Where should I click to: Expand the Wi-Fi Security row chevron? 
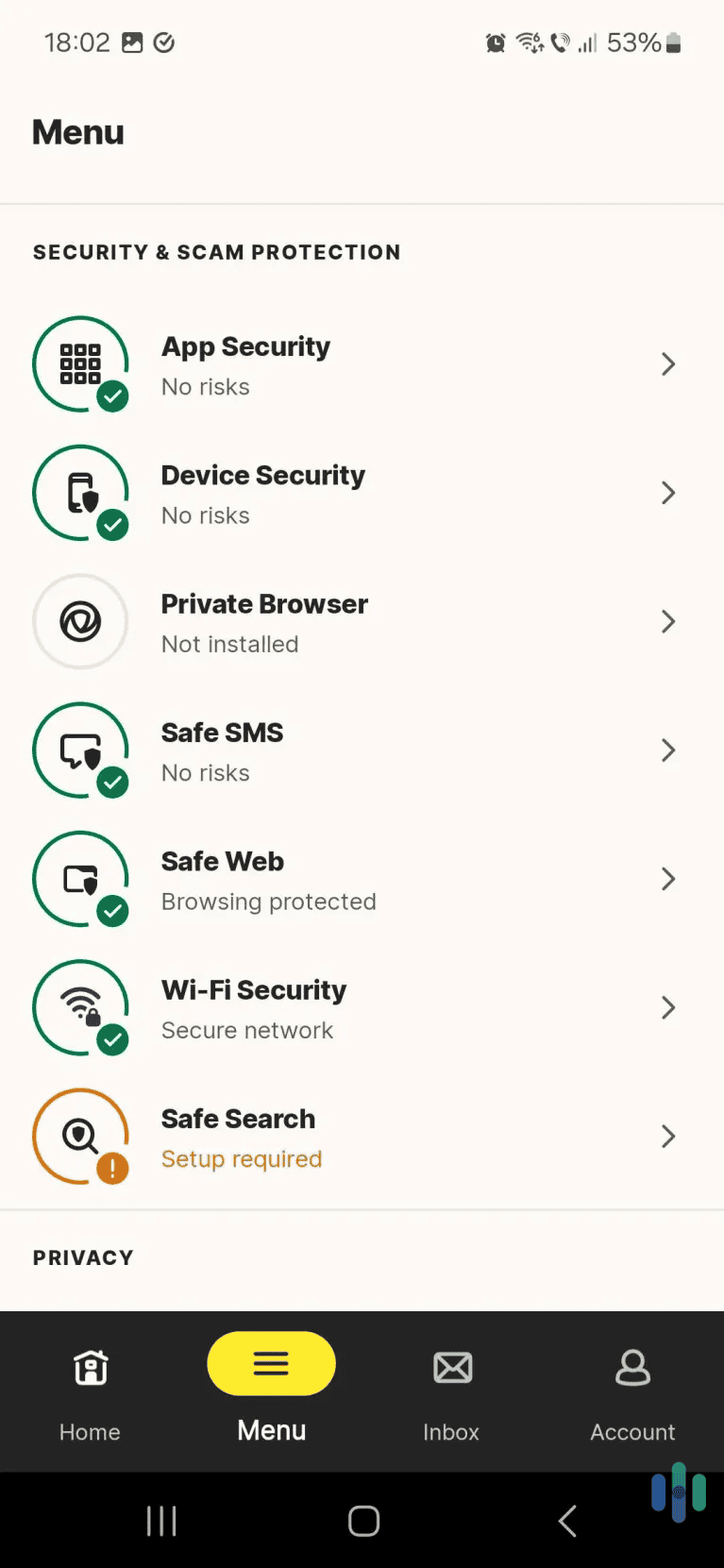(668, 1007)
